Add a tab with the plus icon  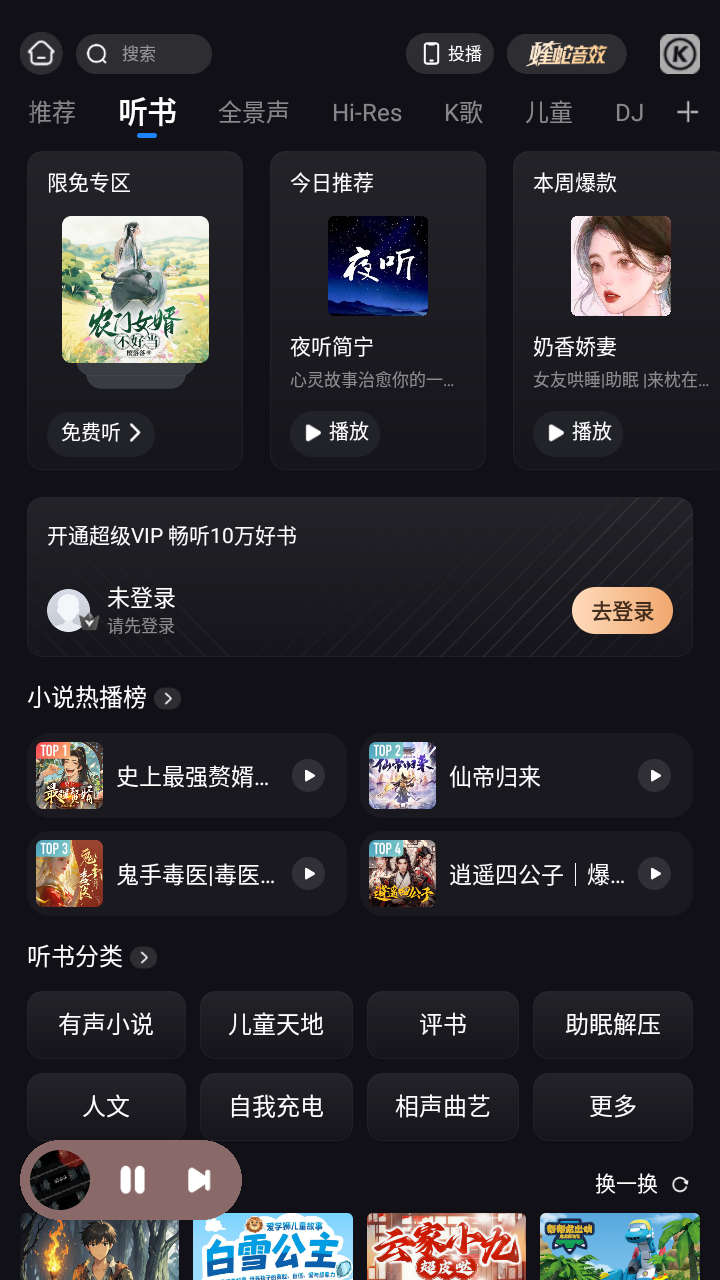687,112
